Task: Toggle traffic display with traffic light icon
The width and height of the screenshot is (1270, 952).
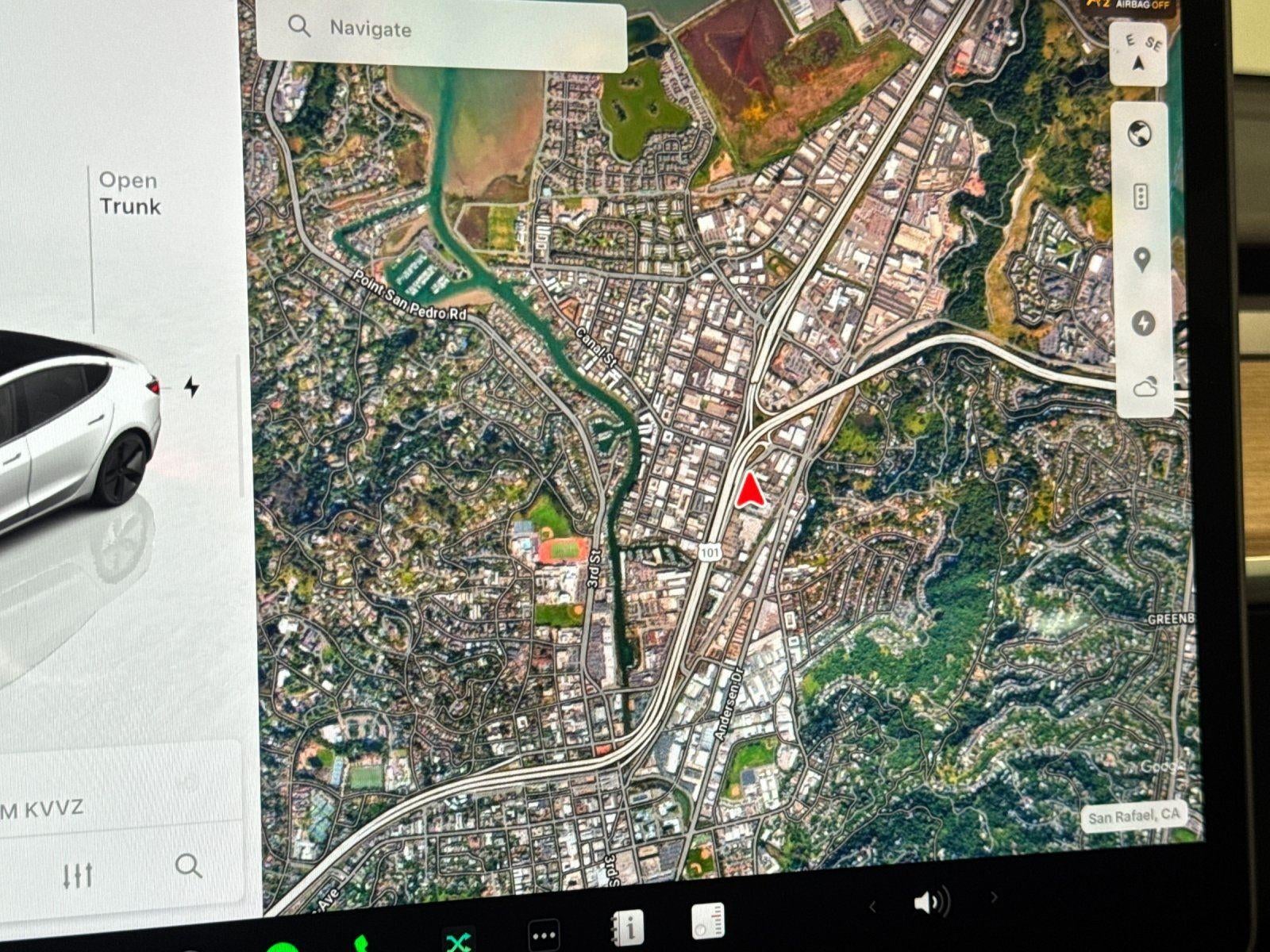Action: (1141, 197)
